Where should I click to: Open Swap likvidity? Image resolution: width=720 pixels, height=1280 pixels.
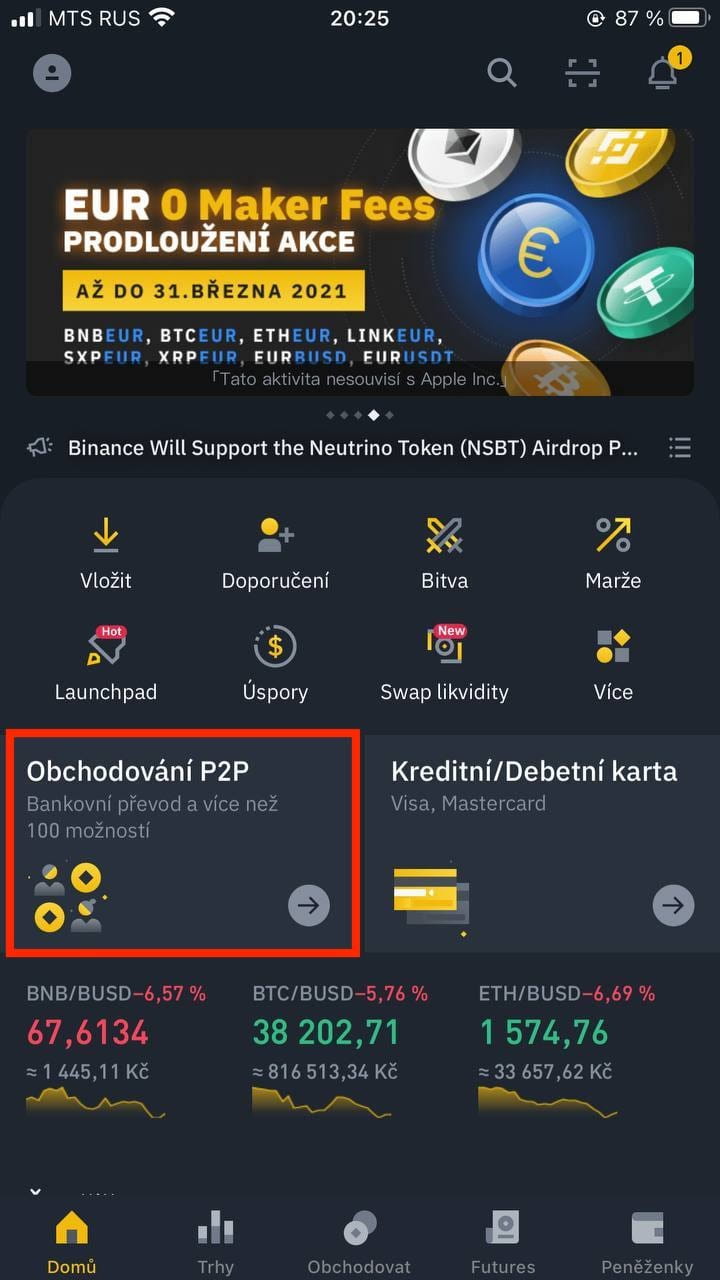444,664
